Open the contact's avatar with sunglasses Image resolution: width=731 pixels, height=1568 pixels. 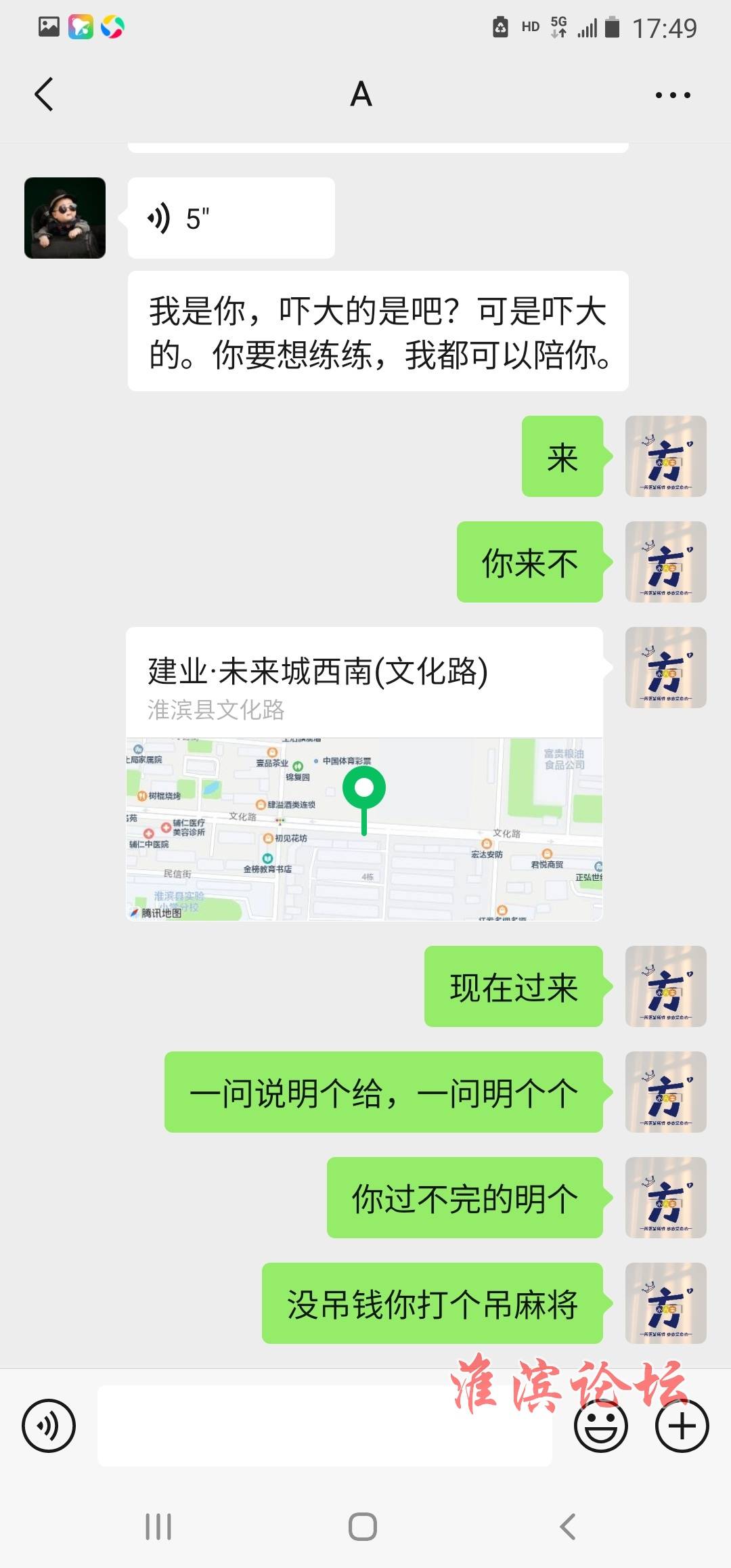[65, 218]
